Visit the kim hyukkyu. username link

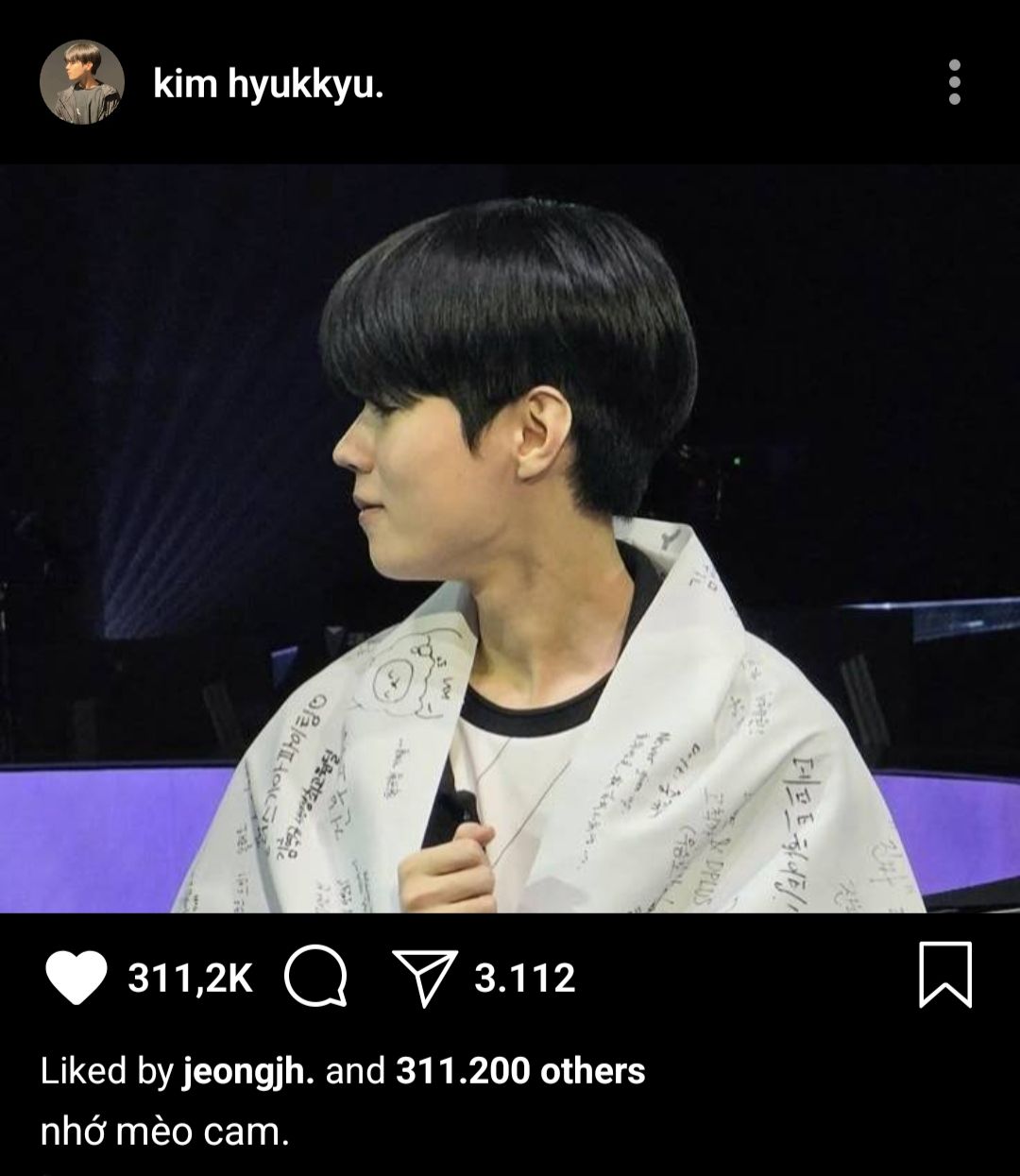[268, 85]
